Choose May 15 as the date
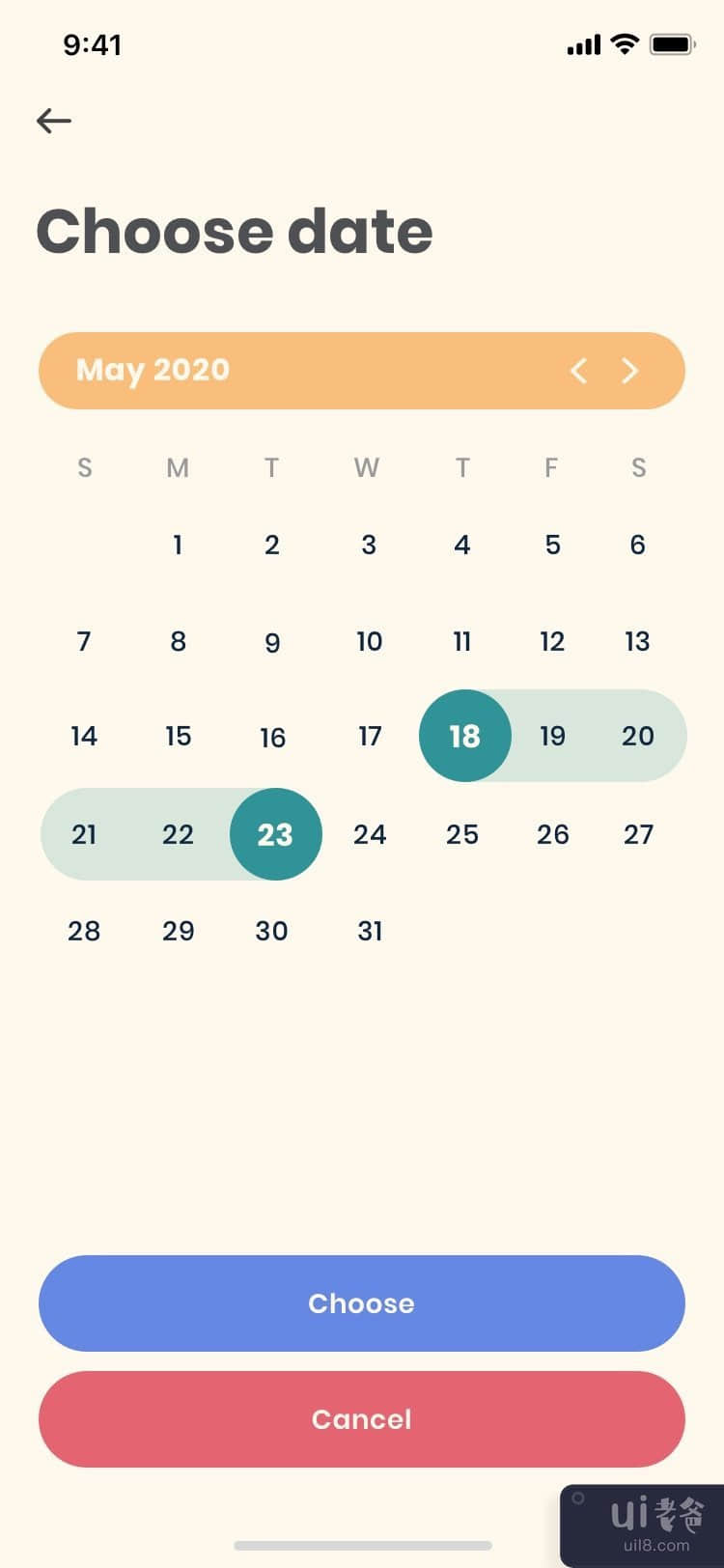724x1568 pixels. (178, 736)
